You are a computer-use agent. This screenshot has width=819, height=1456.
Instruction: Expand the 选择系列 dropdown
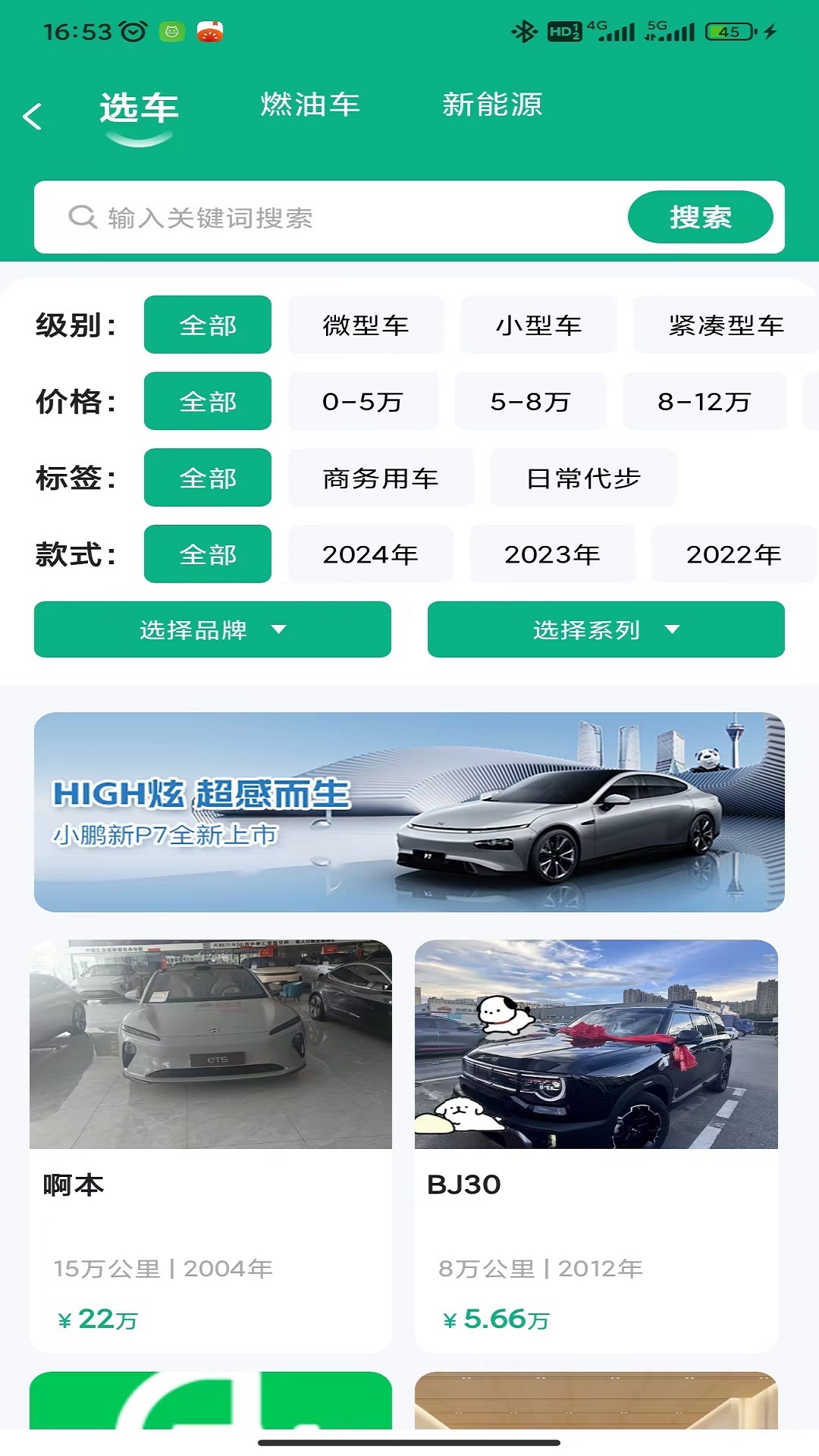click(x=605, y=629)
